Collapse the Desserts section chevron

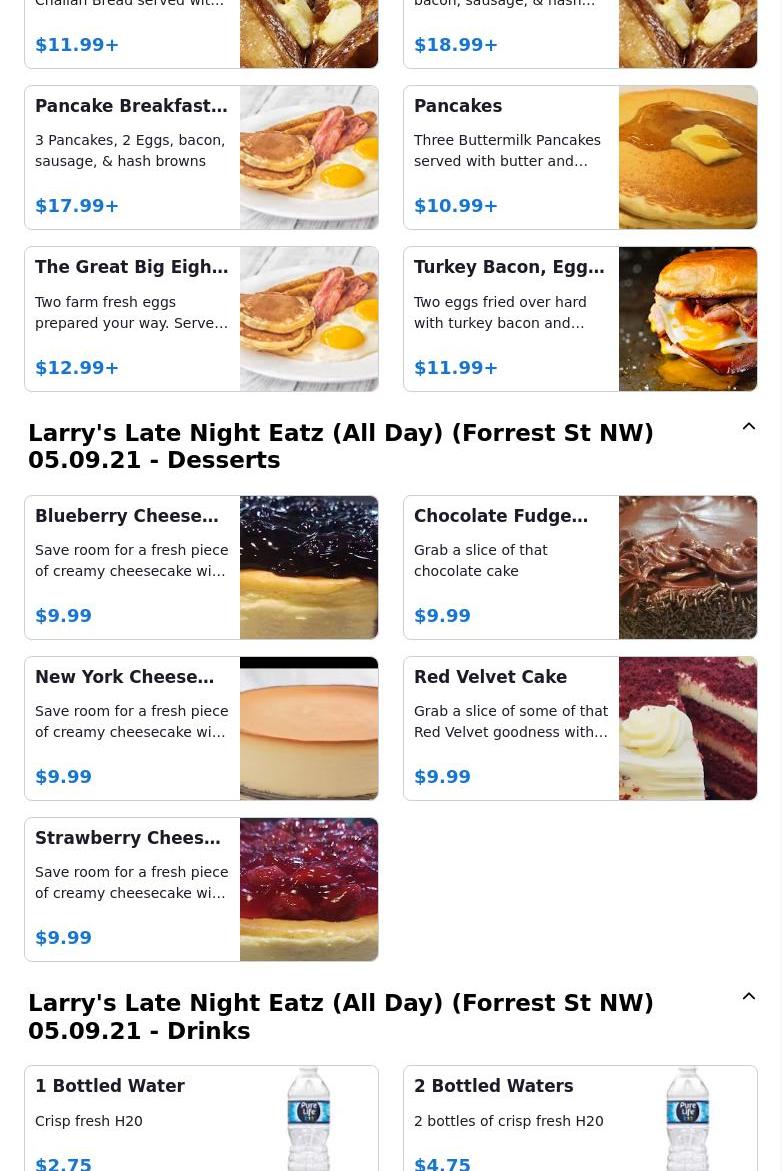(x=748, y=427)
